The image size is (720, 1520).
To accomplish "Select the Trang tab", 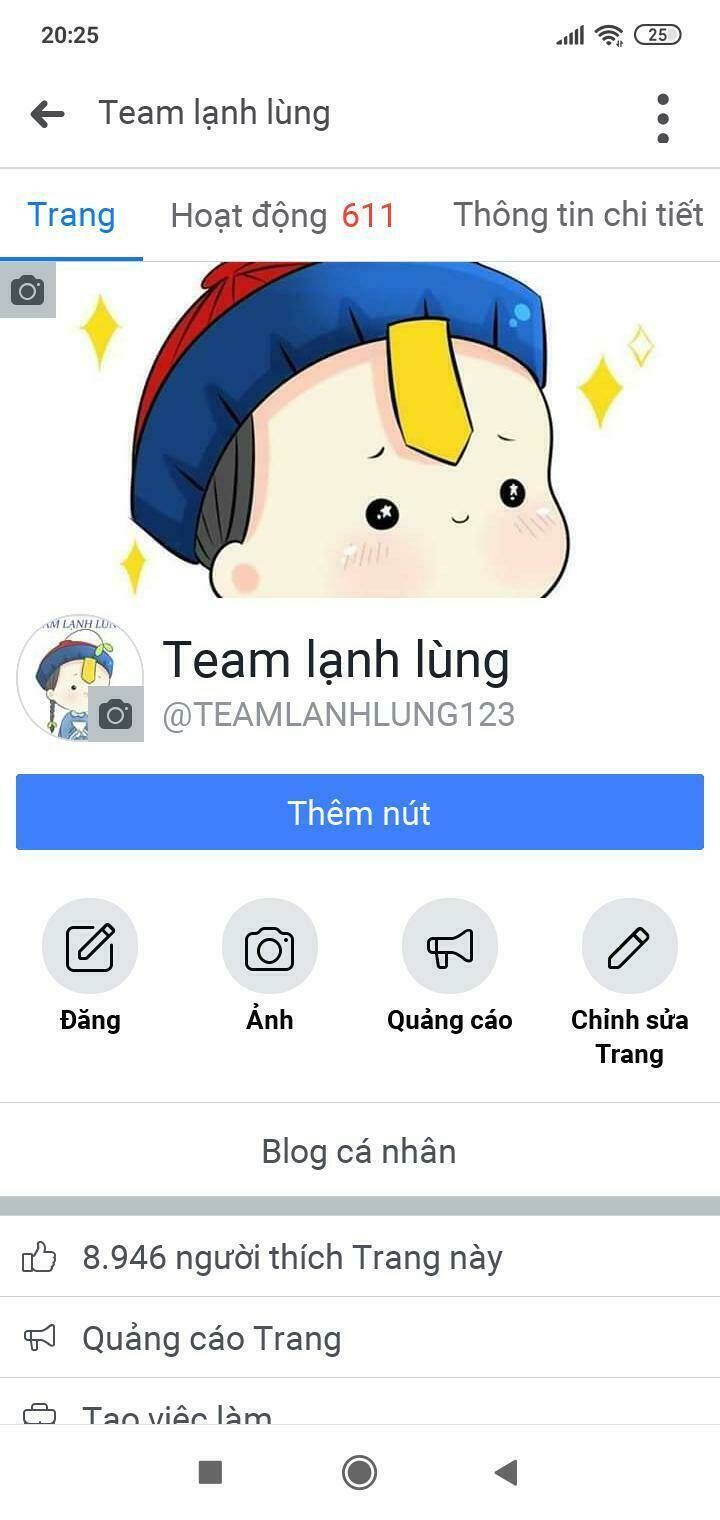I will tap(71, 214).
